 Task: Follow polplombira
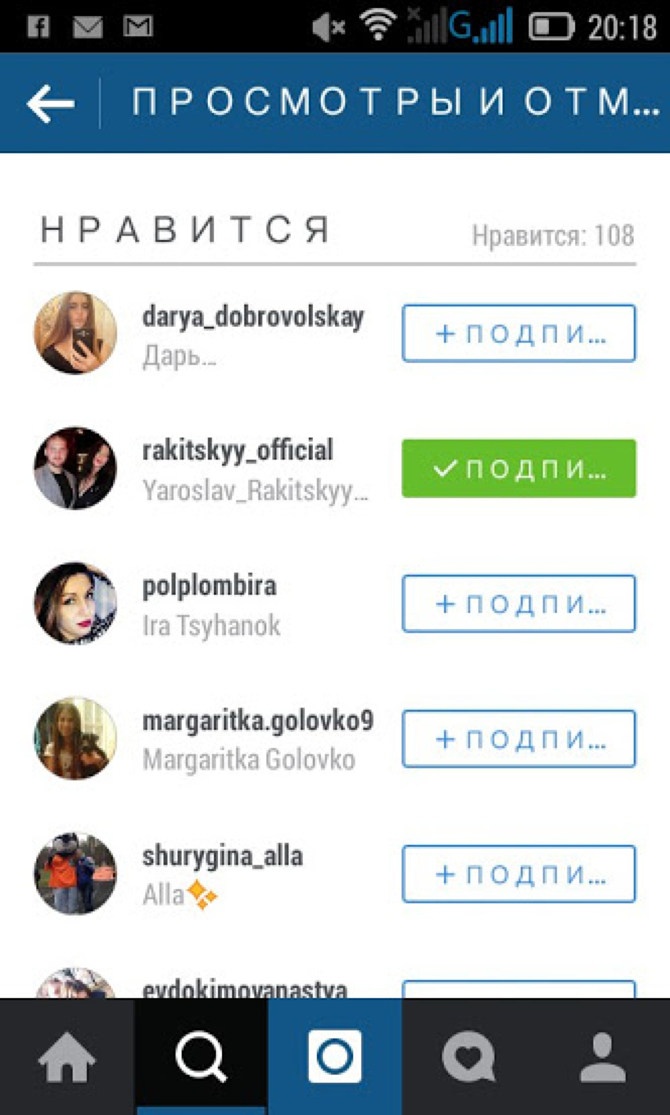coord(518,603)
